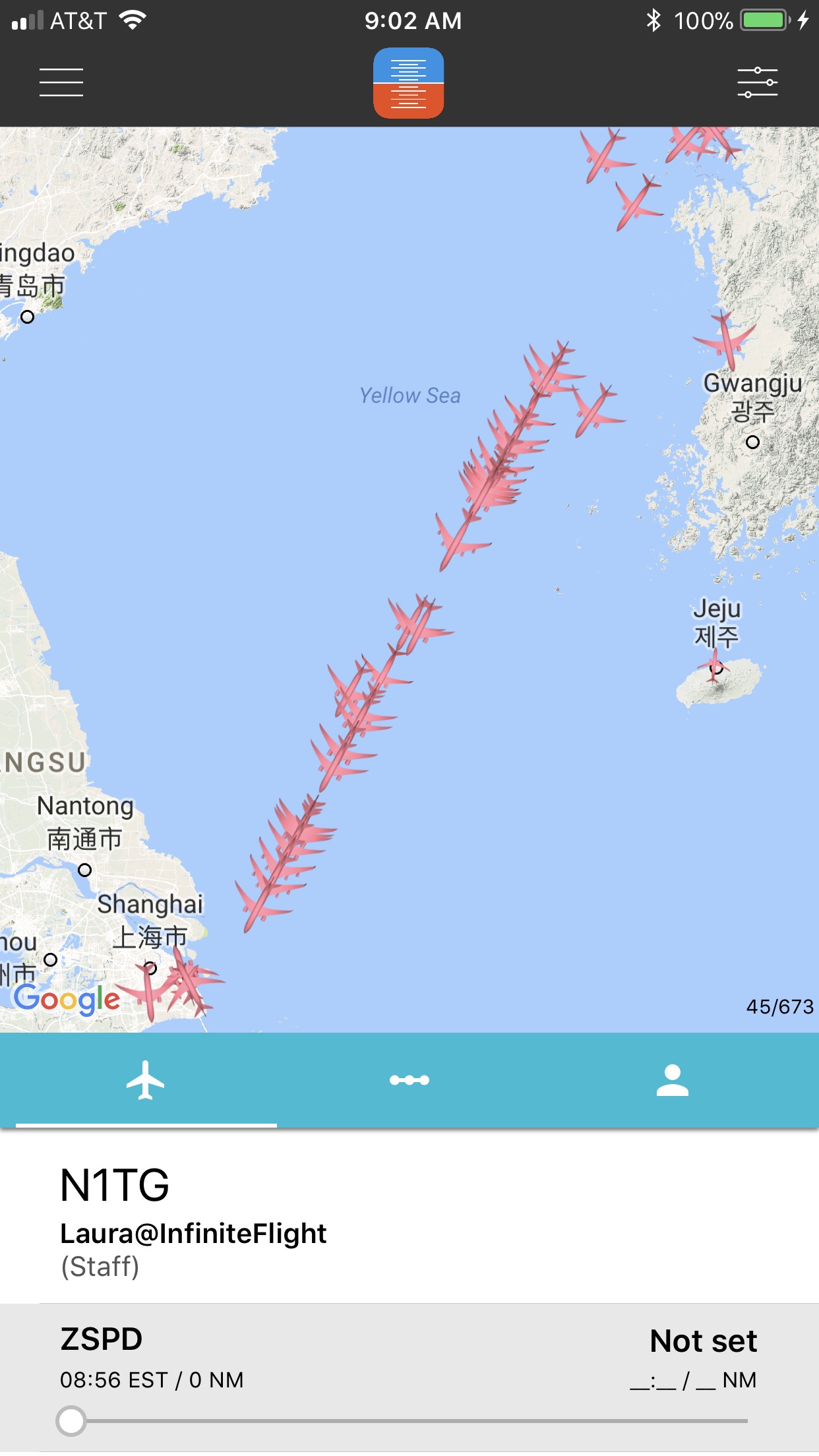
Task: Tap the flight progress slider handle
Action: point(71,1420)
